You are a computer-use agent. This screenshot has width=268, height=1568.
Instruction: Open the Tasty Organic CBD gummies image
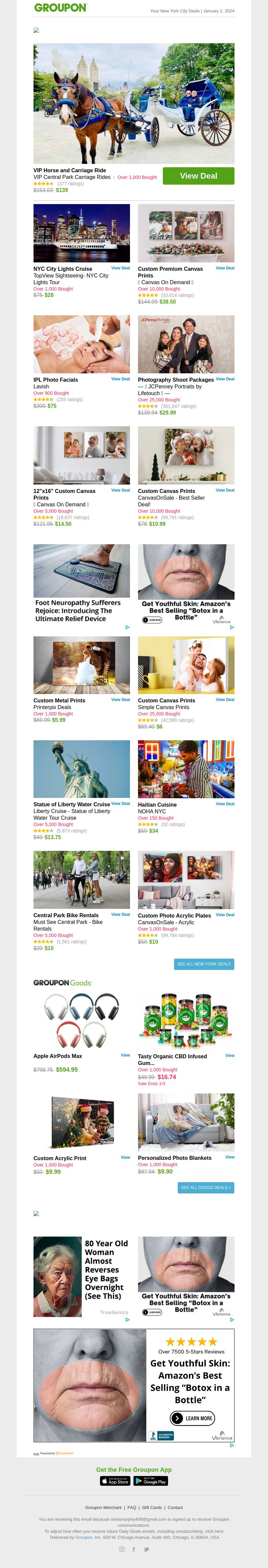coord(186,1019)
